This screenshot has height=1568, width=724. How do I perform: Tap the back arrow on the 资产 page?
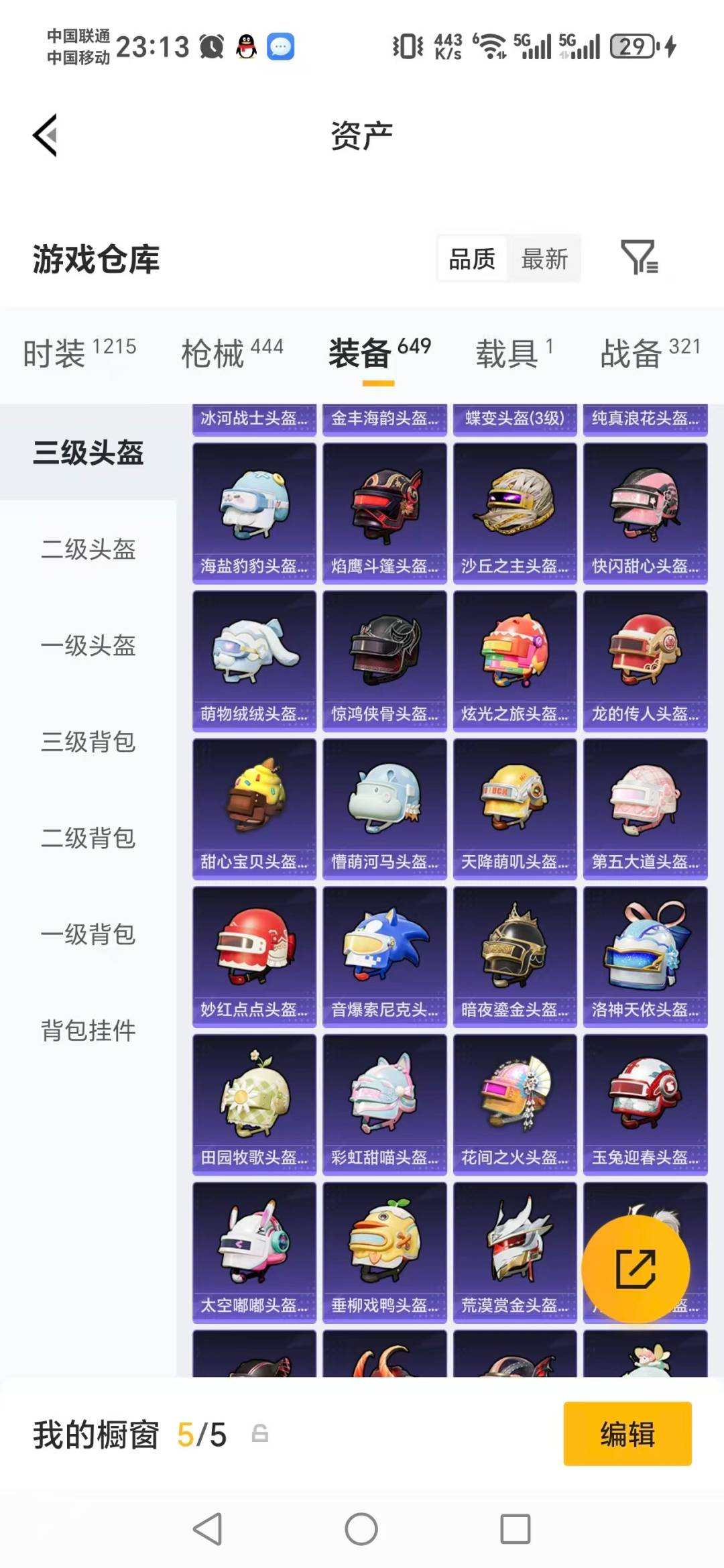(x=44, y=135)
